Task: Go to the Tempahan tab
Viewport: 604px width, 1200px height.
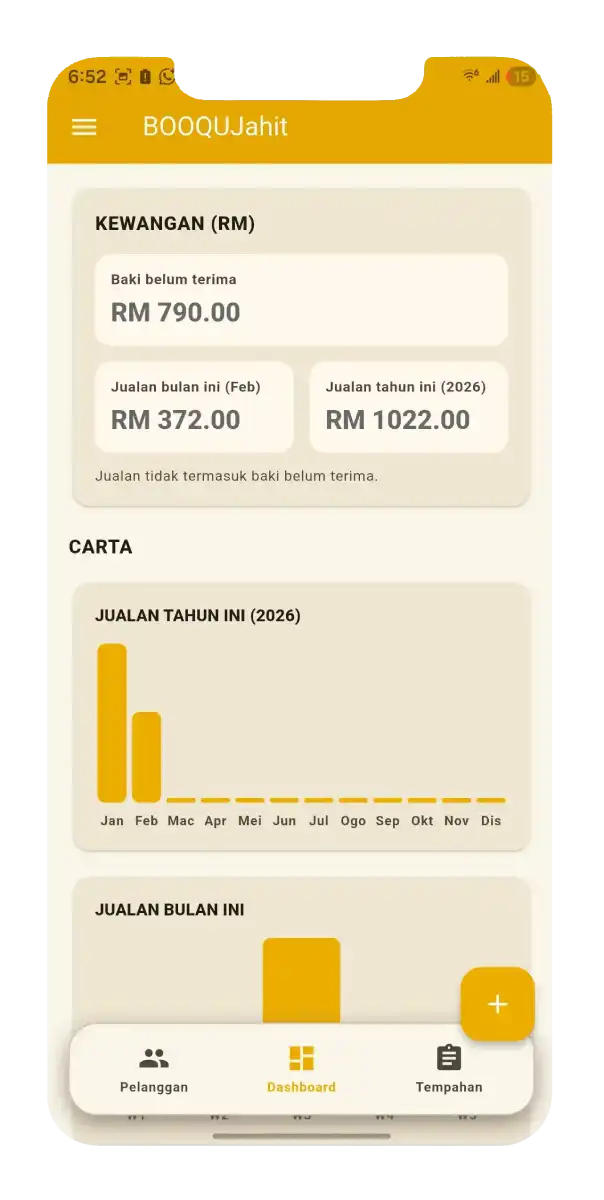Action: 449,1068
